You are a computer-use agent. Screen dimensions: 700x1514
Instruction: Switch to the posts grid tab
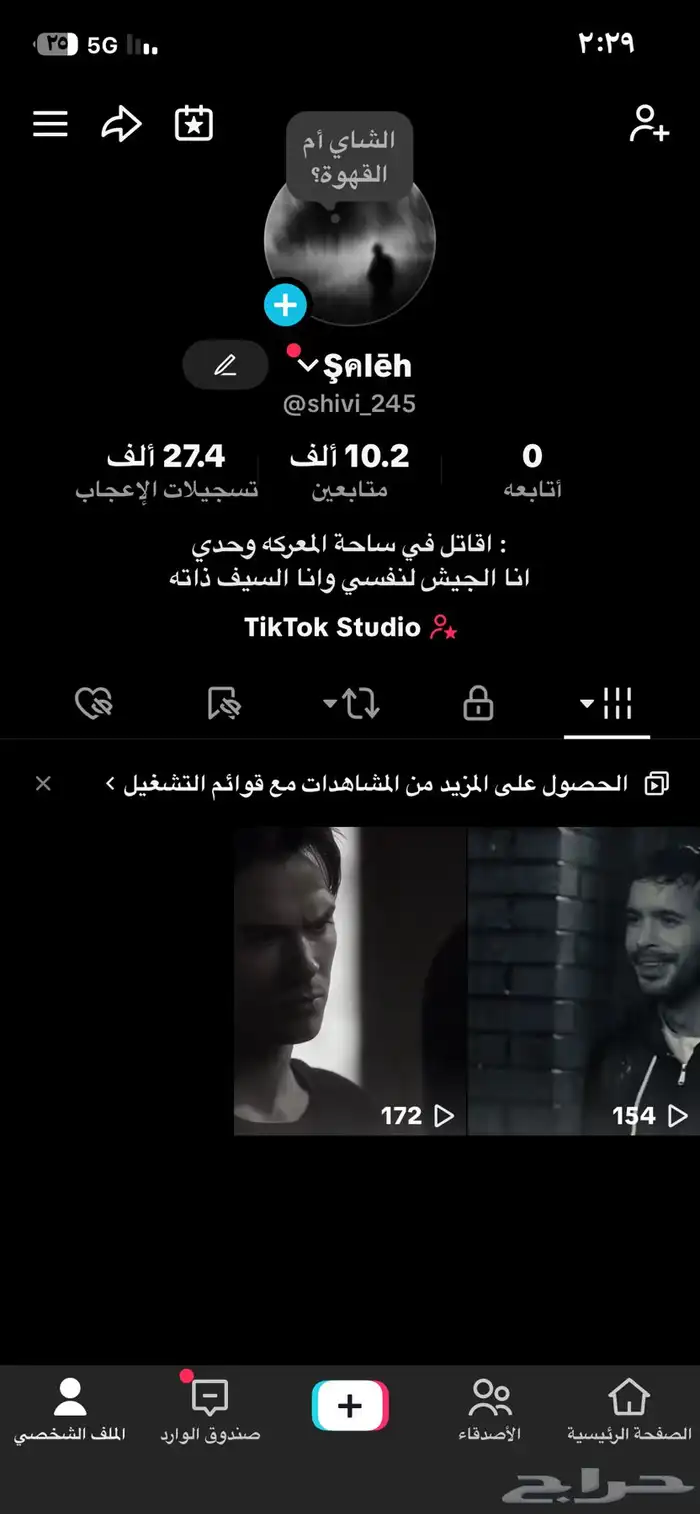607,704
